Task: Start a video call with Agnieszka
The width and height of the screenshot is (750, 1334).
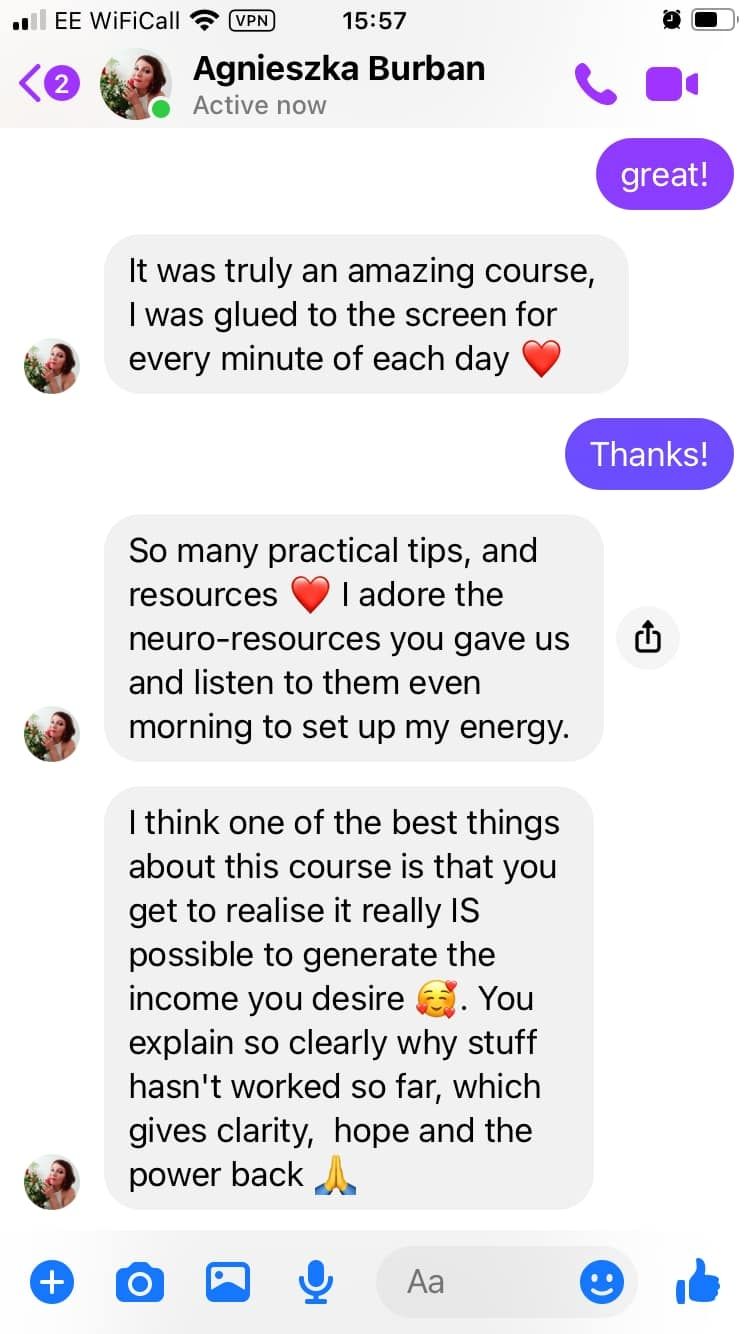Action: (671, 84)
